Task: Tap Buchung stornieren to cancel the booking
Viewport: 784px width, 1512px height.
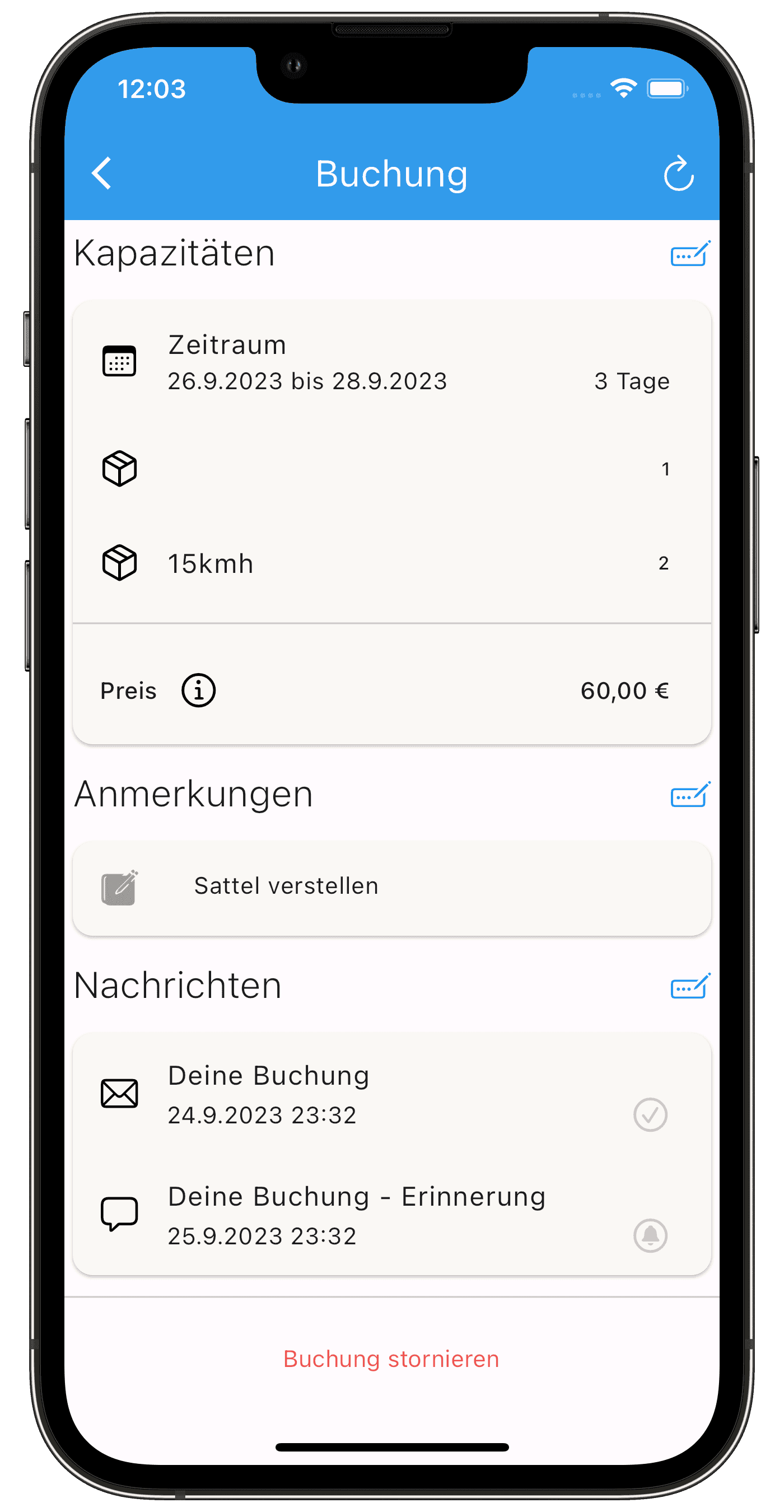Action: point(391,1357)
